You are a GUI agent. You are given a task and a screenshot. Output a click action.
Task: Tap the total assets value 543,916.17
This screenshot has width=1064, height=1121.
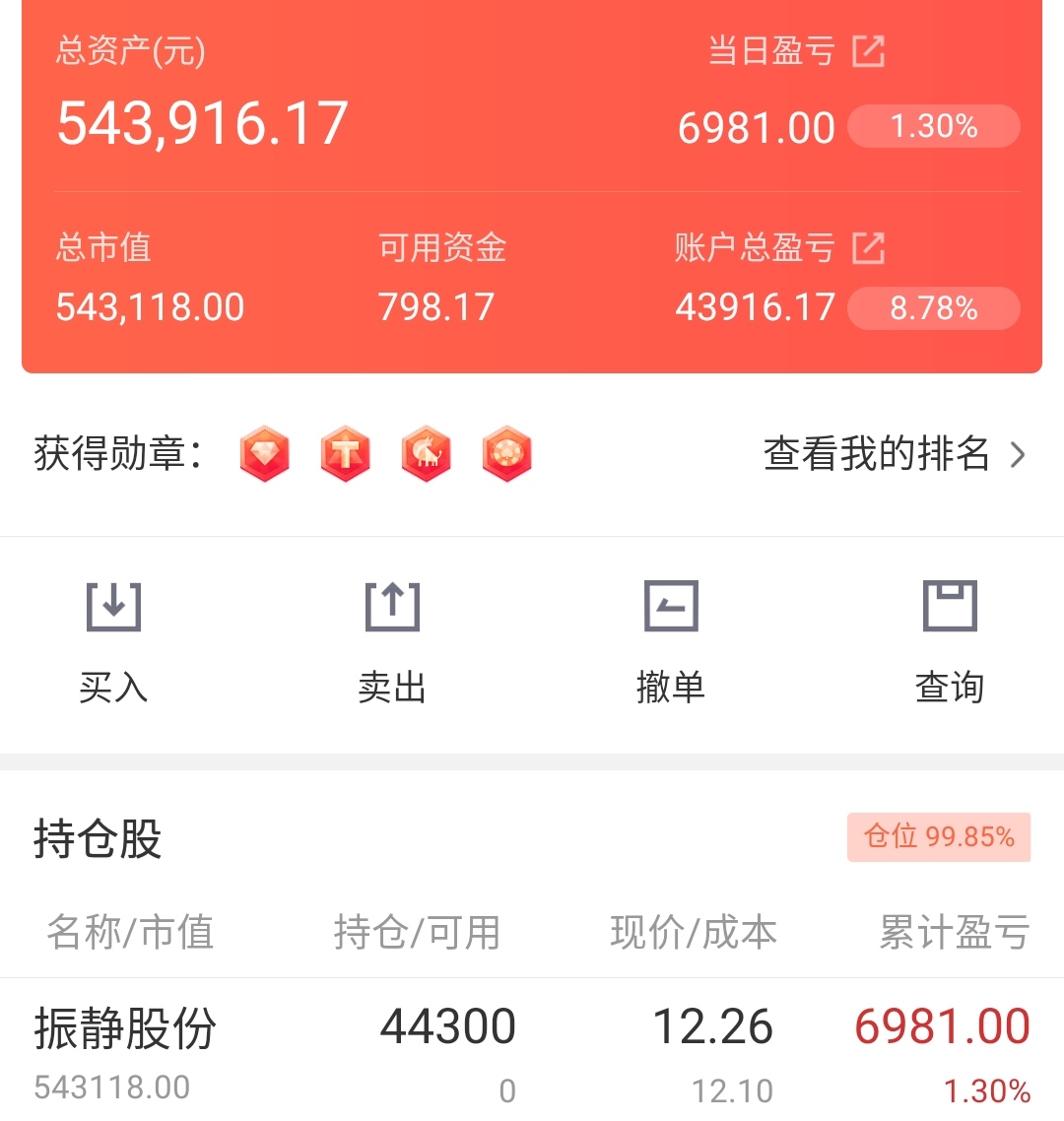click(202, 121)
